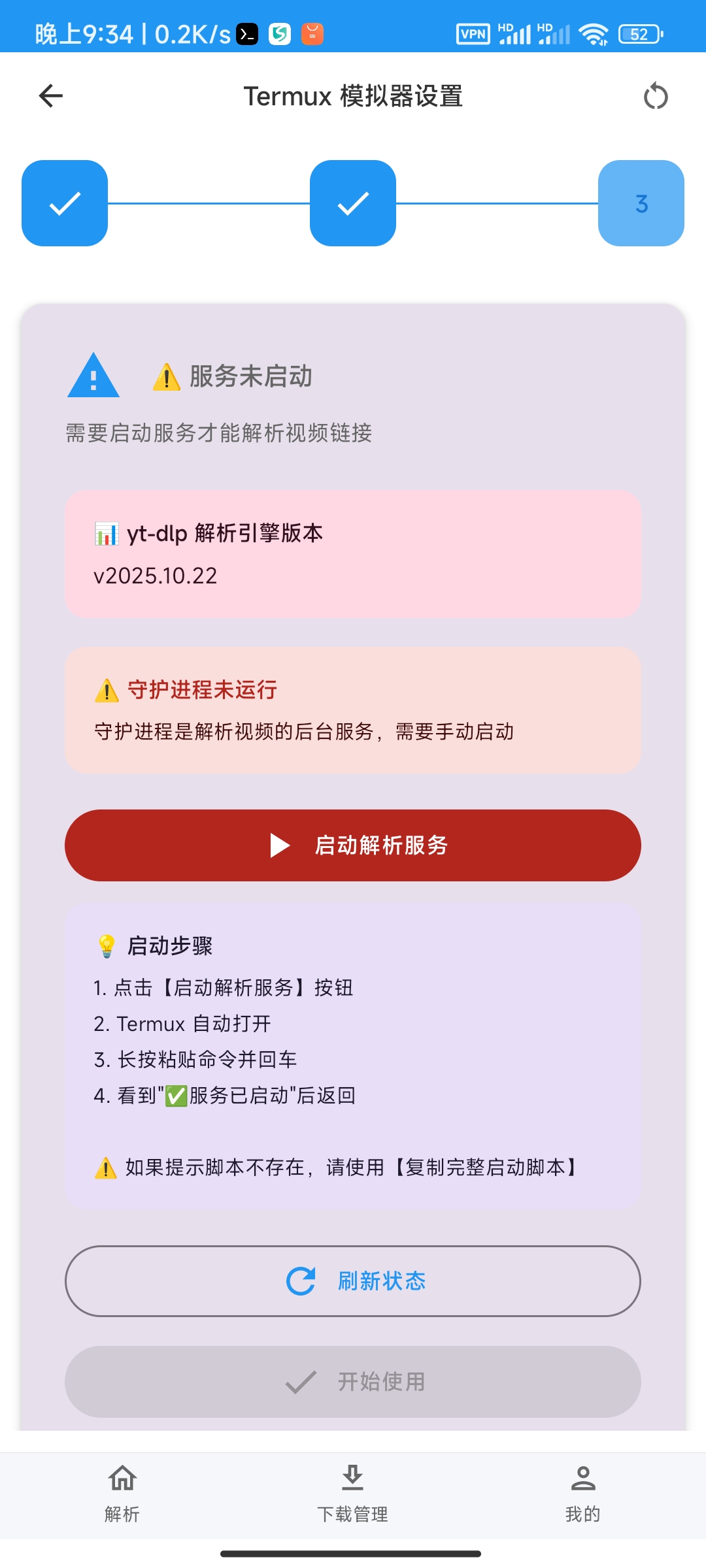Select the second completed step
The image size is (706, 1568).
[353, 203]
